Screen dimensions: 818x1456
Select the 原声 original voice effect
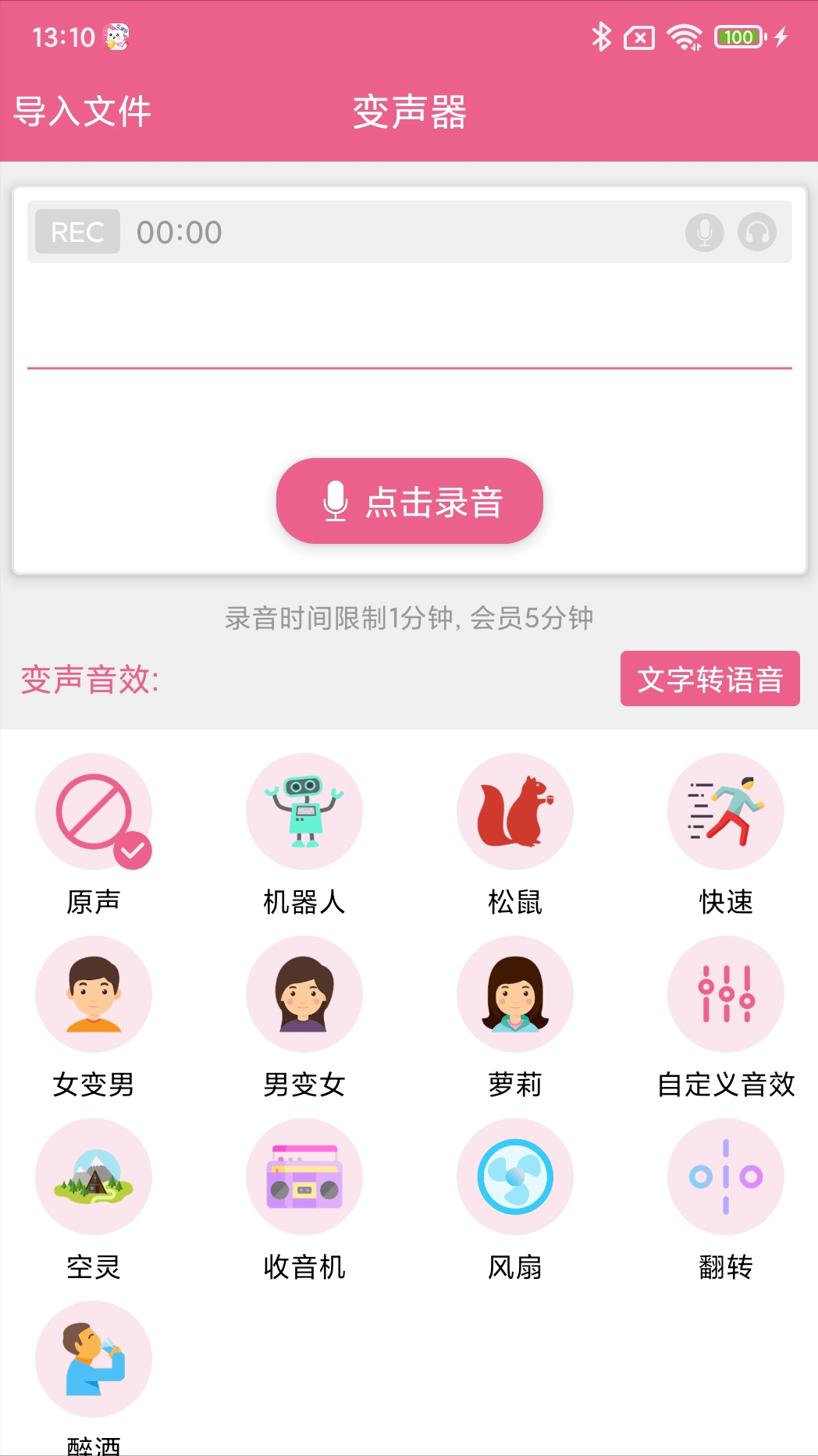pos(94,811)
